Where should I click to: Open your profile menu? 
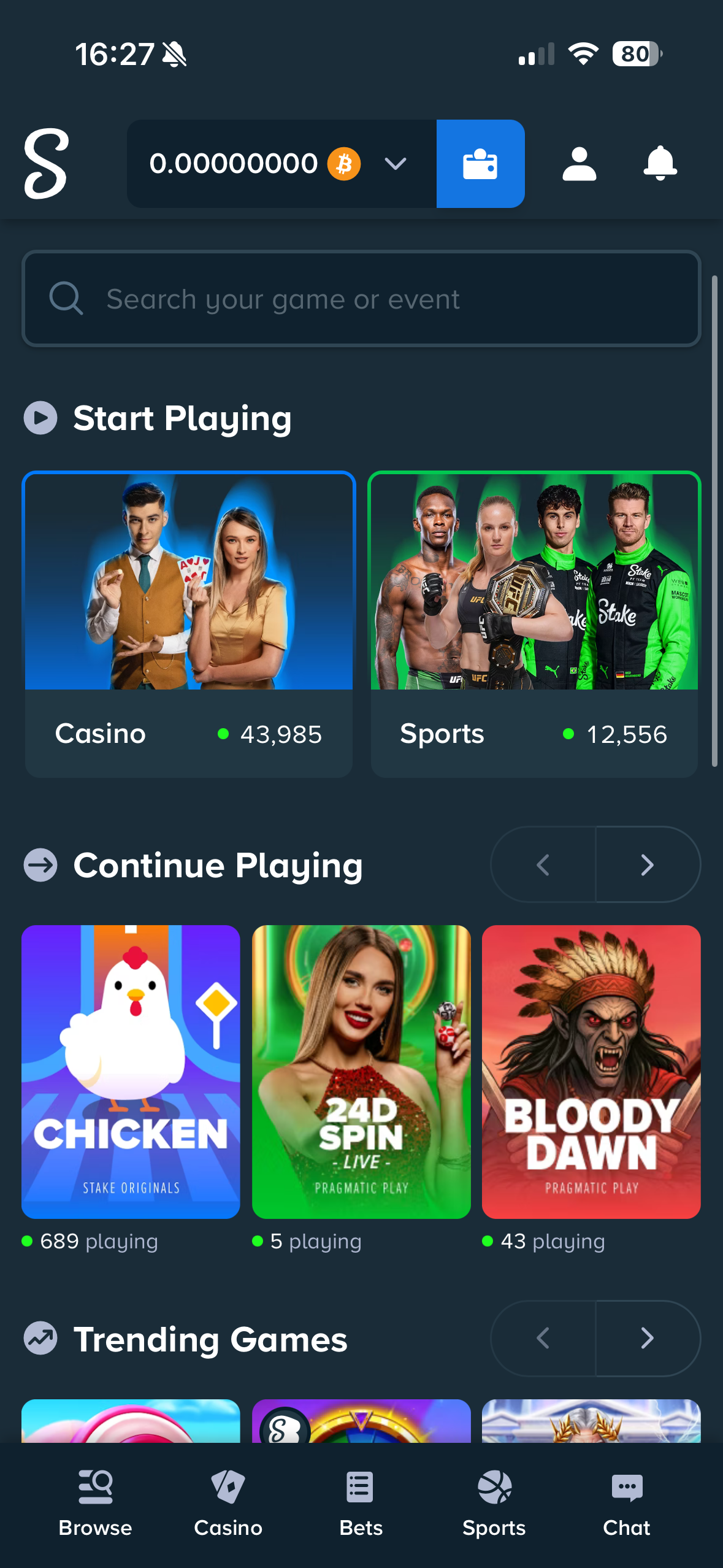(580, 163)
